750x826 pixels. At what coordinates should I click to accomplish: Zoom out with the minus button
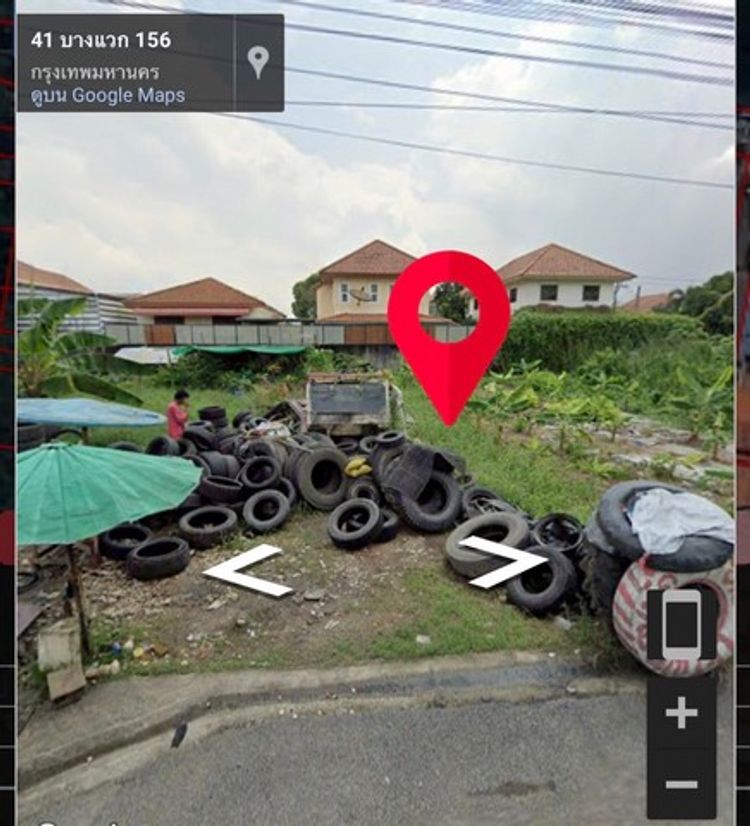(x=681, y=783)
